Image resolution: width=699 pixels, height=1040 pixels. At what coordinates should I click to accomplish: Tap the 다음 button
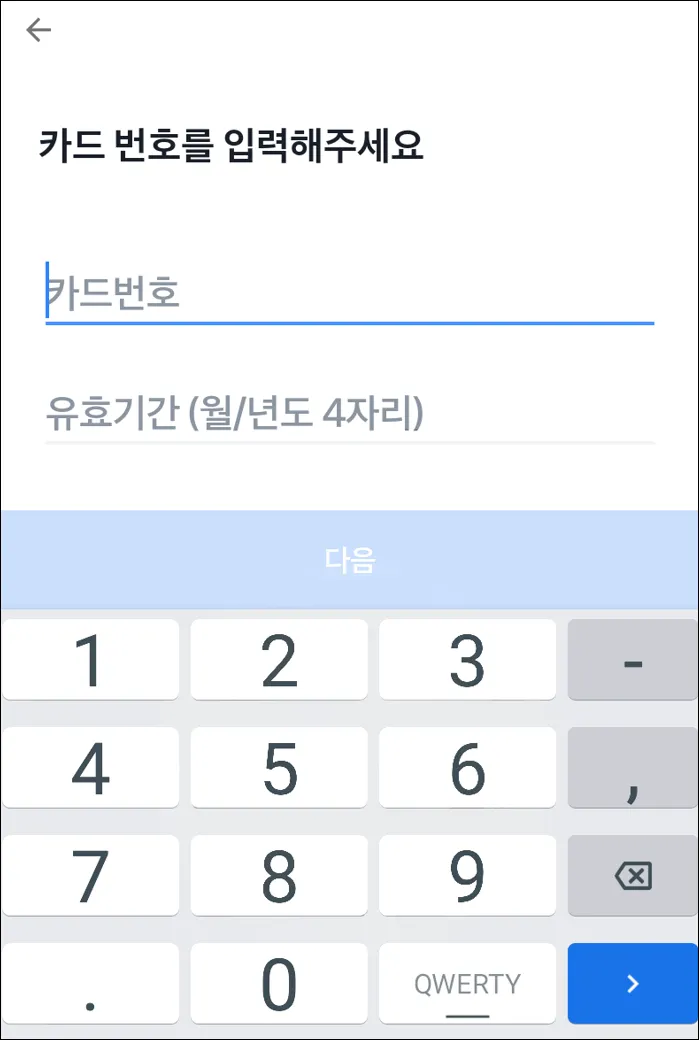349,560
